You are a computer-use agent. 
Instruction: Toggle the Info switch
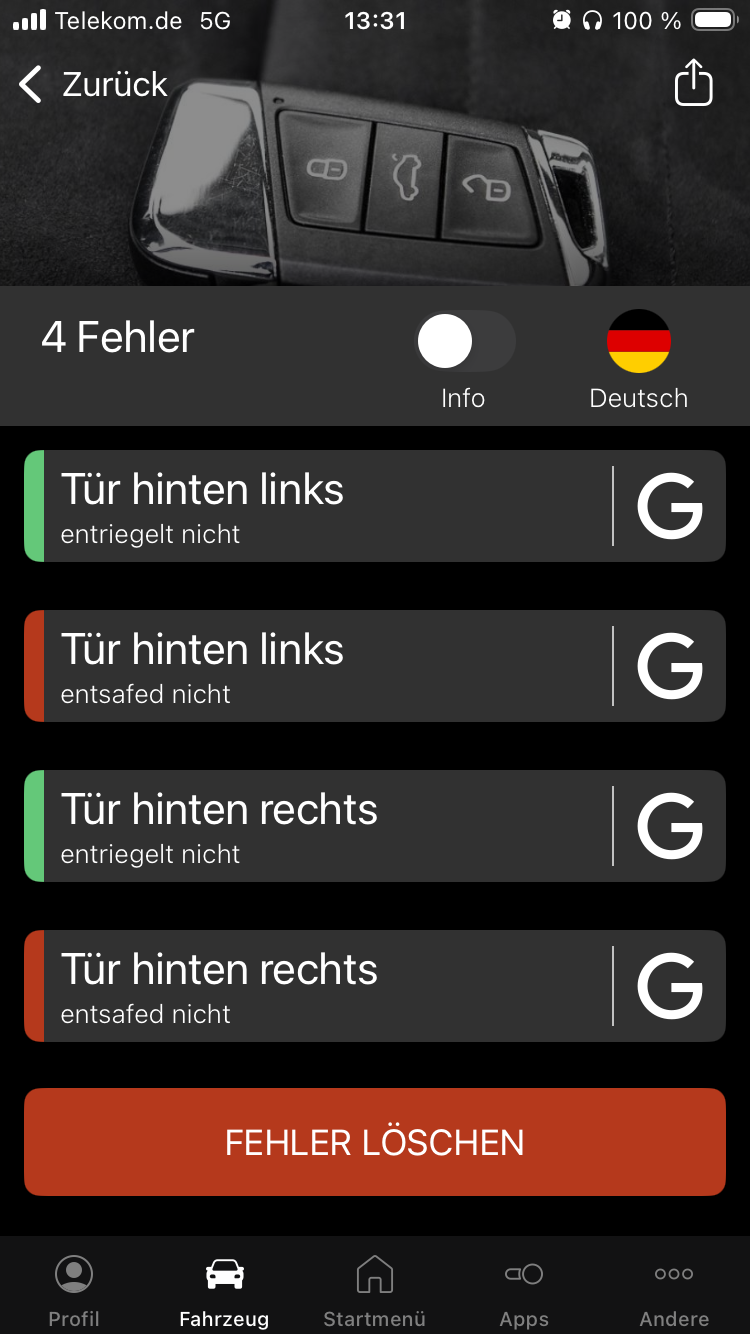tap(465, 342)
